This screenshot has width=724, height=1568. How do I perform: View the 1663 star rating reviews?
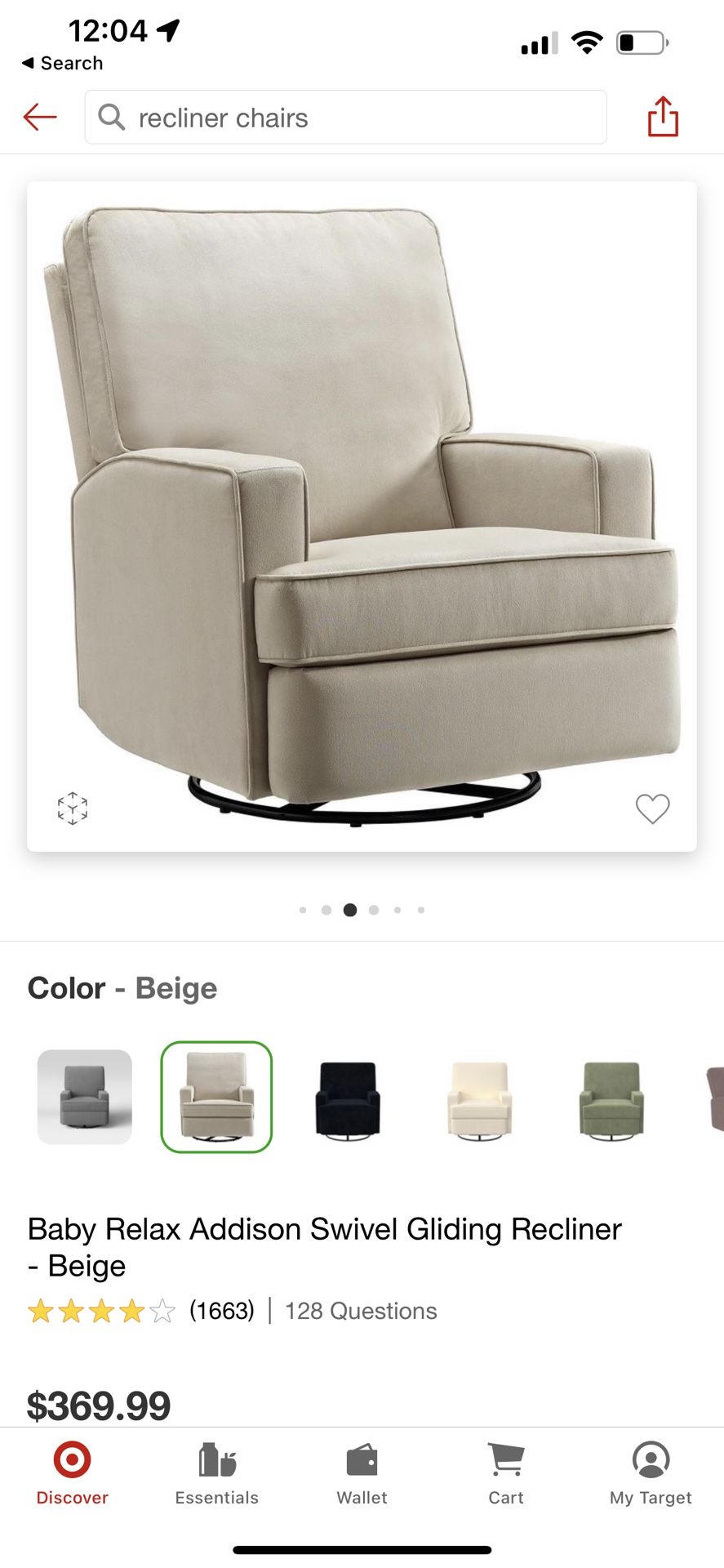[x=140, y=1312]
